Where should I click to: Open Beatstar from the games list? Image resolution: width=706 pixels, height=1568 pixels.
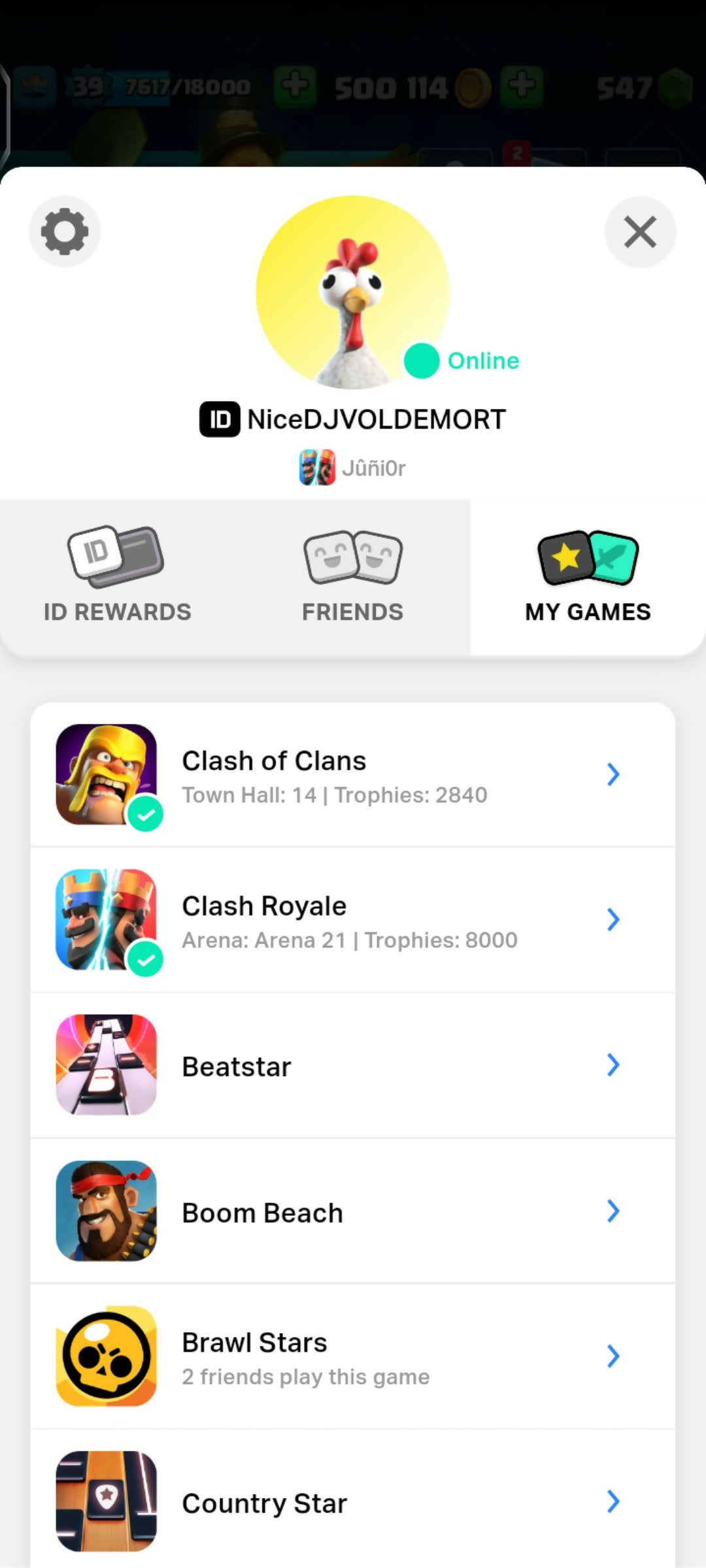click(x=353, y=1066)
